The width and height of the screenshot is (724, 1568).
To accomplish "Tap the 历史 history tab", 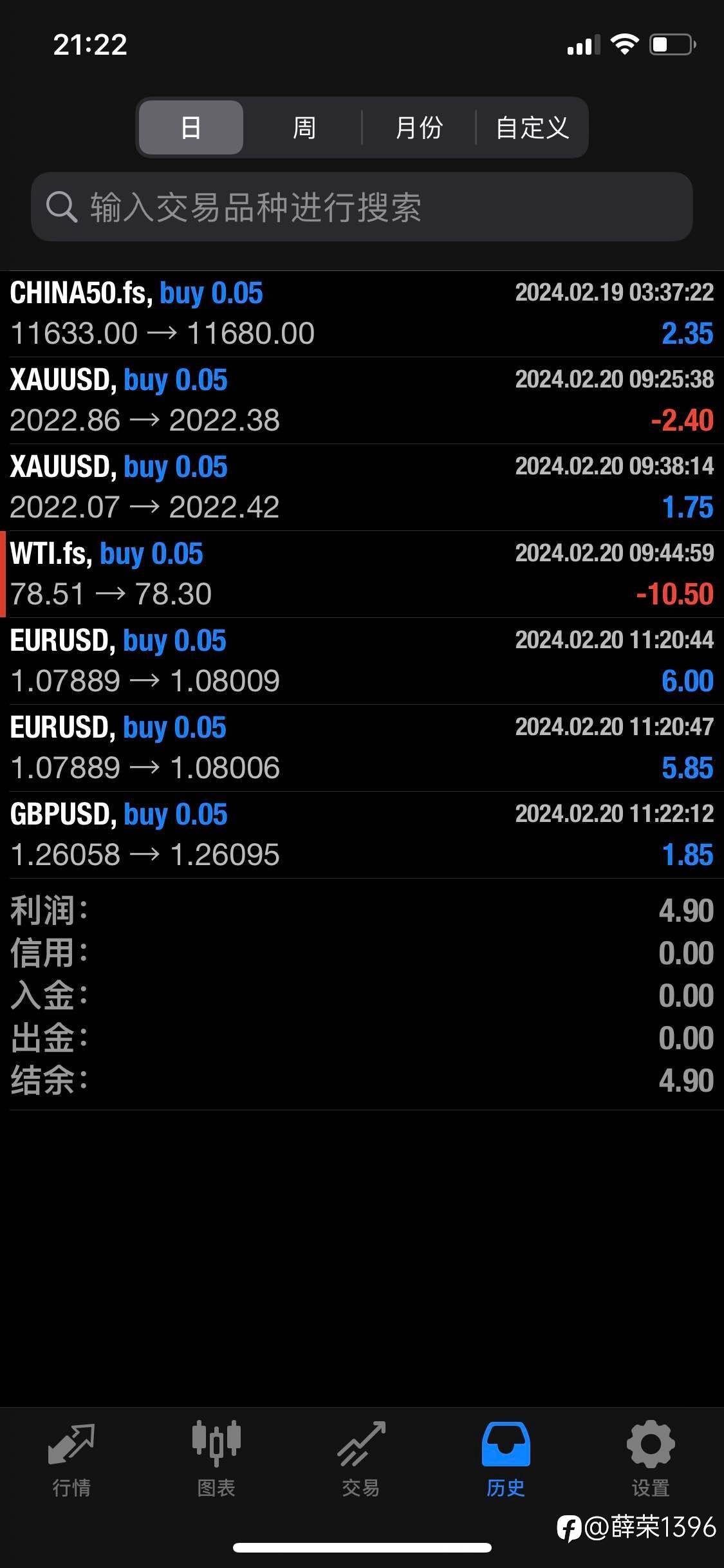I will pos(506,1459).
